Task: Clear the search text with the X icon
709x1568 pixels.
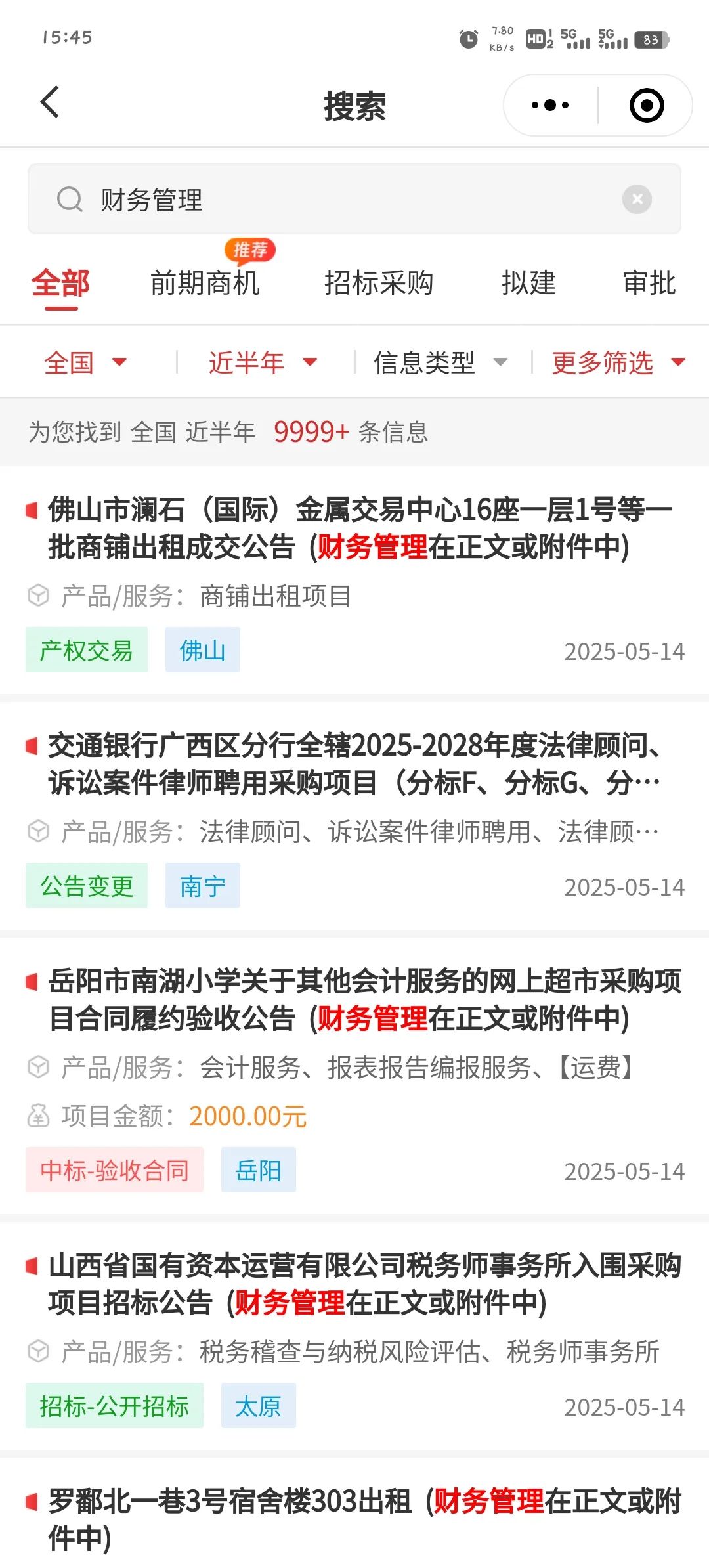Action: (637, 199)
